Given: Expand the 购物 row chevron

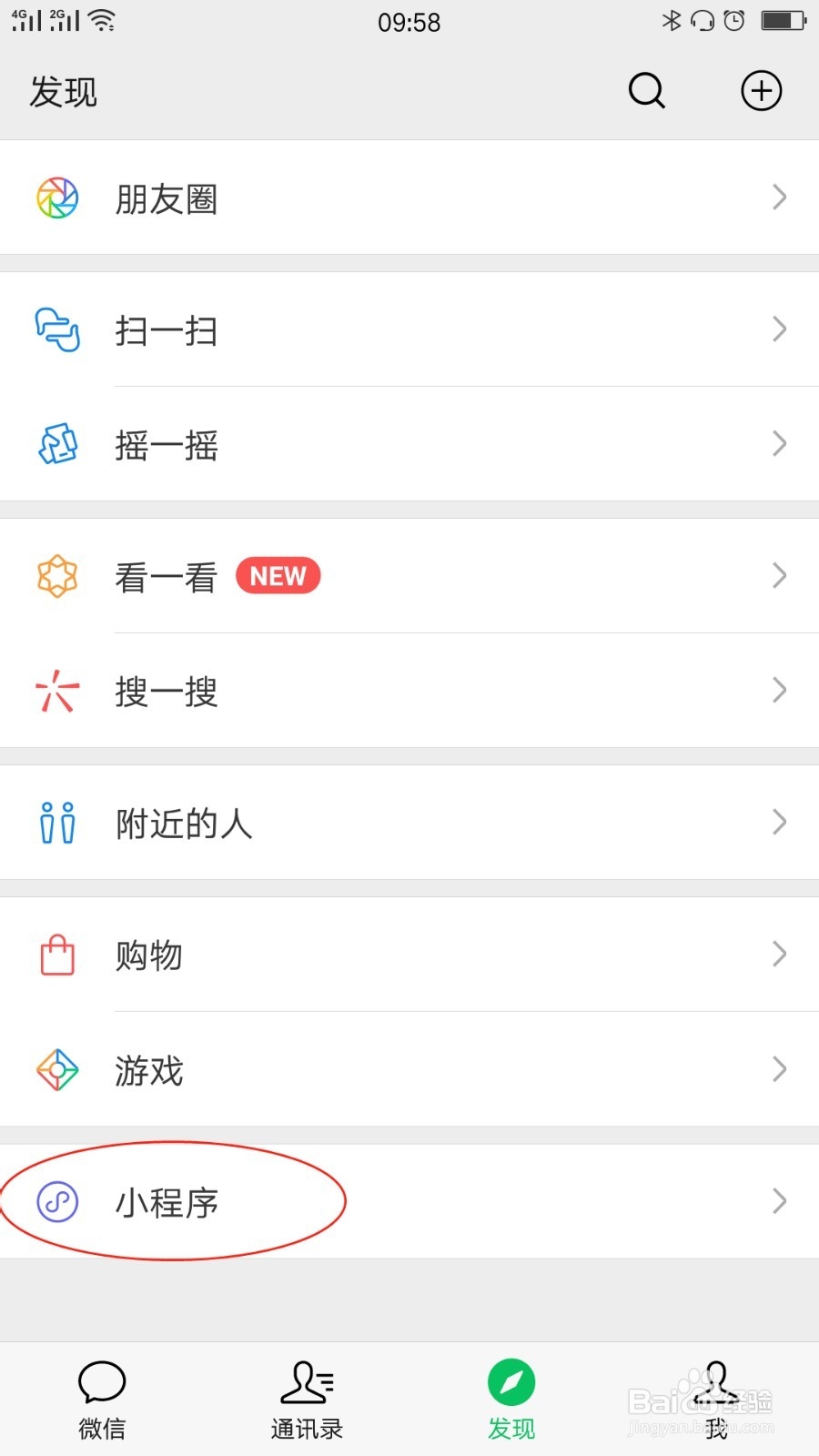Looking at the screenshot, I should [x=779, y=955].
